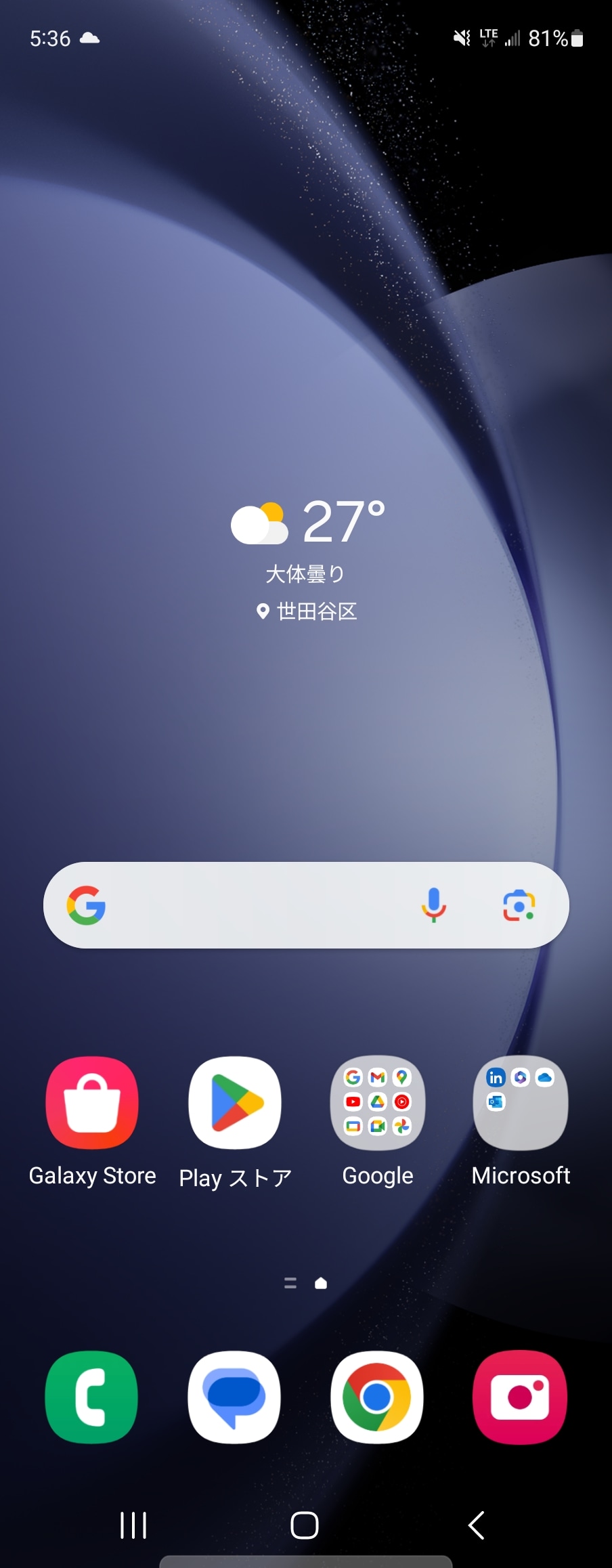Launch the Chrome browser

pyautogui.click(x=377, y=1397)
